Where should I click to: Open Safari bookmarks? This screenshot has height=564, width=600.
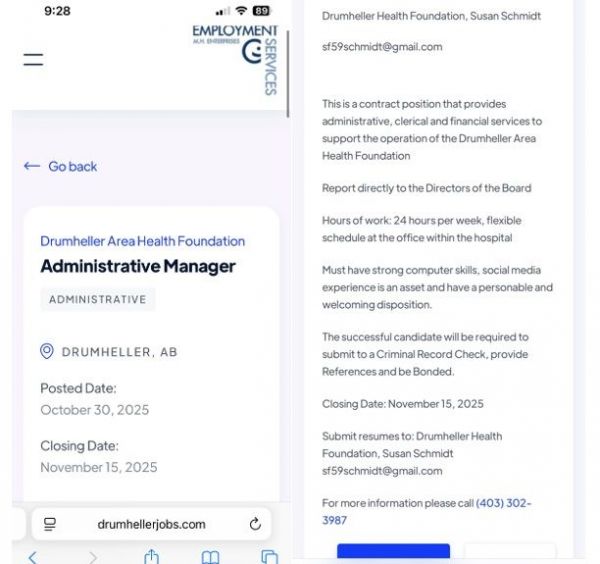pos(210,557)
